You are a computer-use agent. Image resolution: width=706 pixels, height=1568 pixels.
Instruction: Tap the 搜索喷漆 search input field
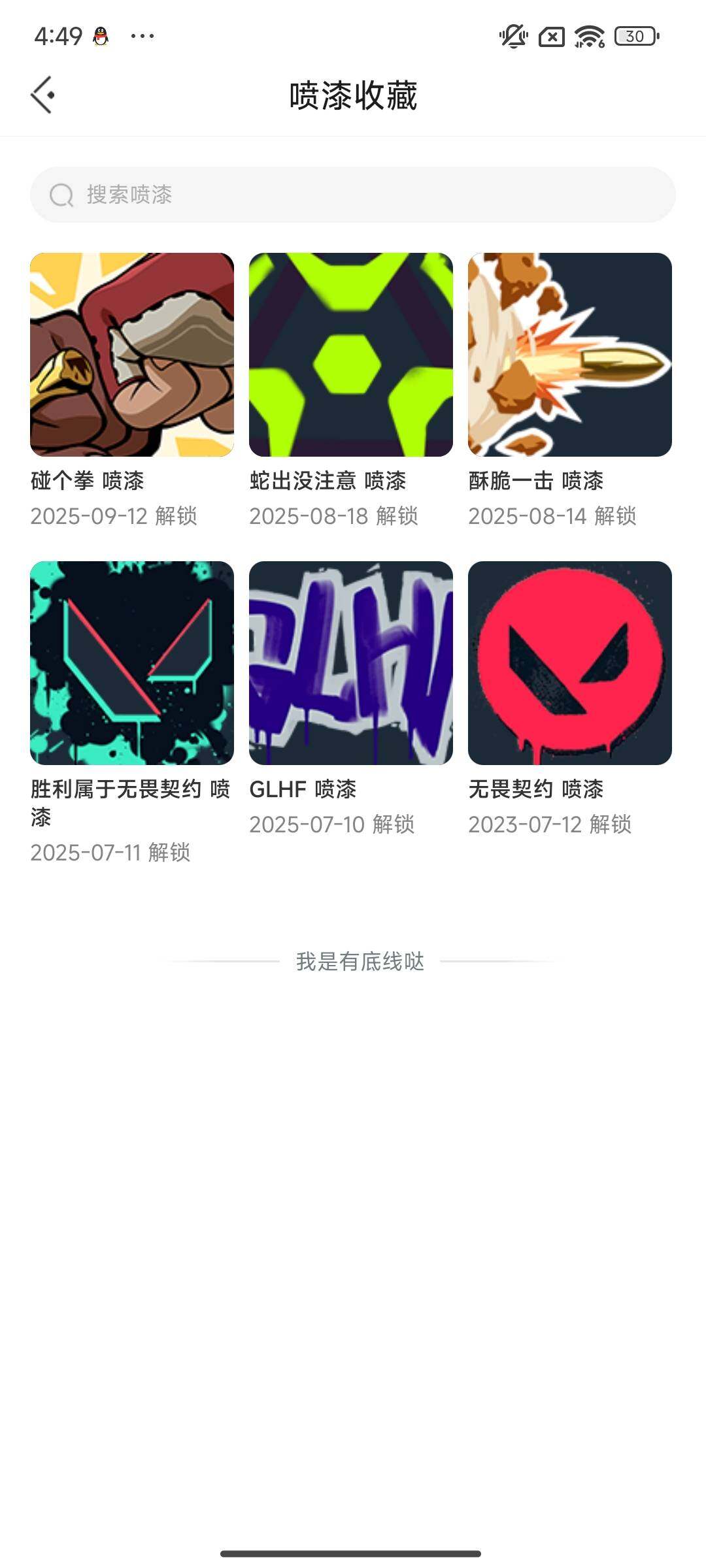(x=353, y=193)
